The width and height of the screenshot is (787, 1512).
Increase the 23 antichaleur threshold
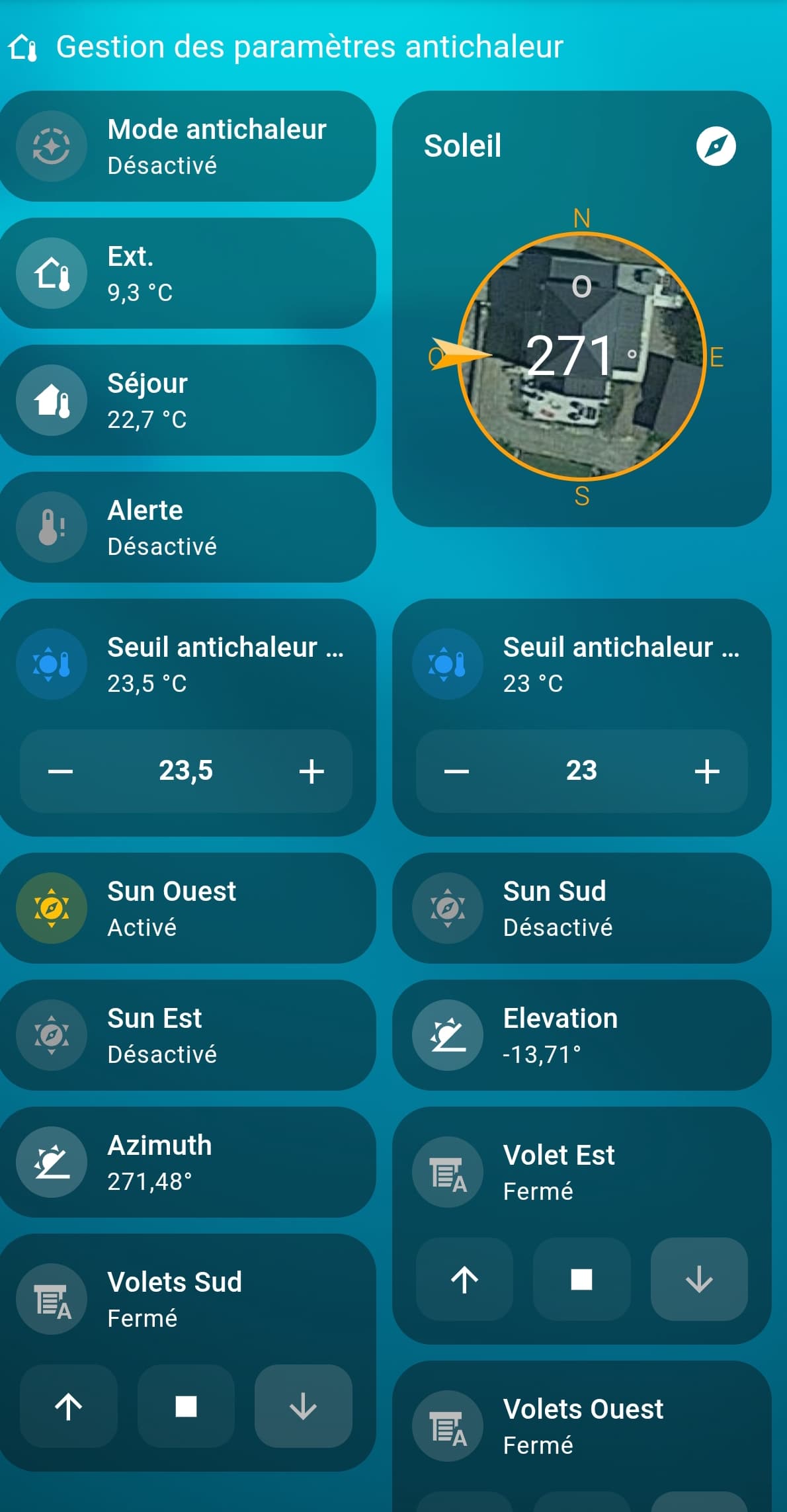point(707,771)
